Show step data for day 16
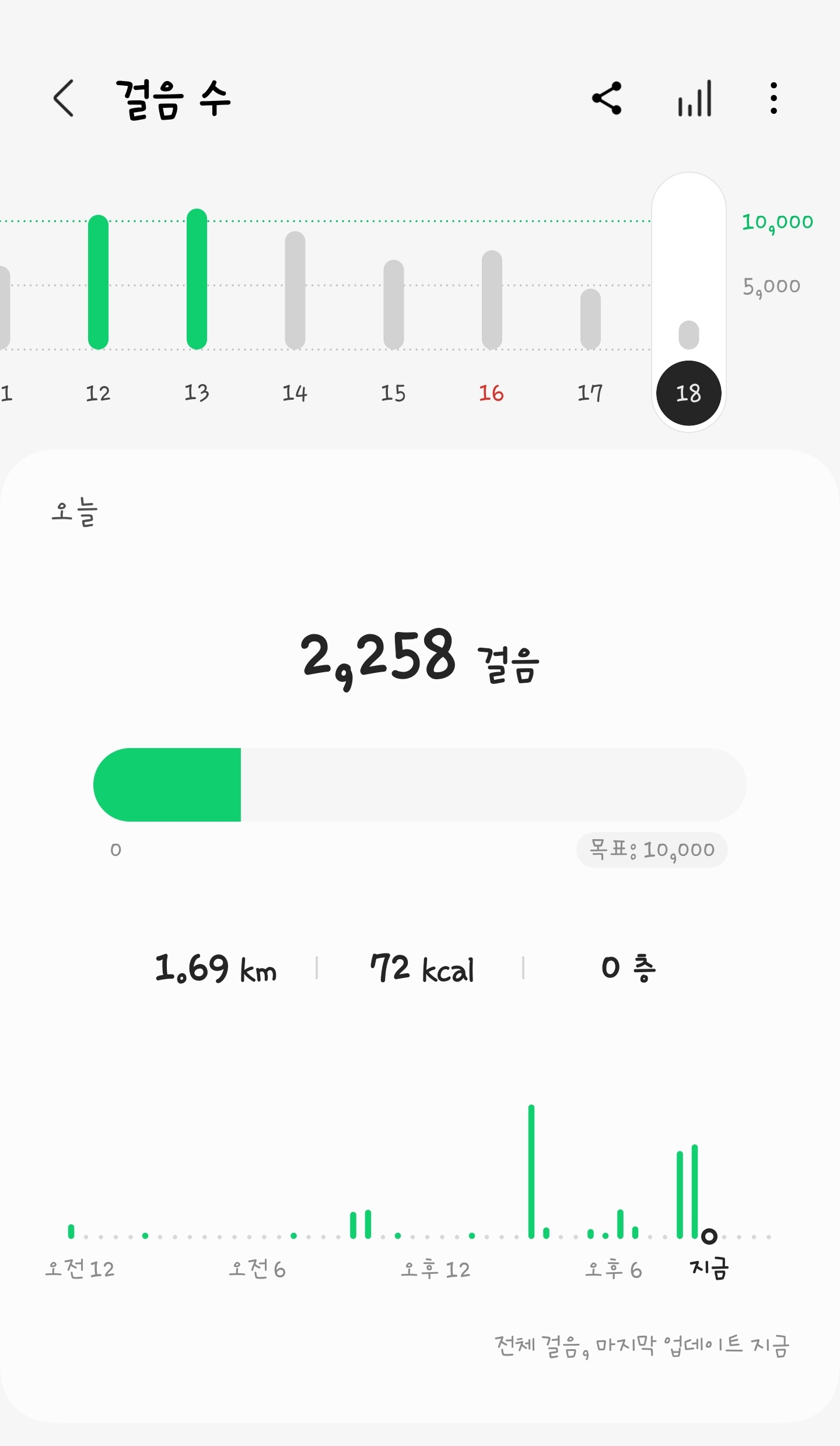The width and height of the screenshot is (840, 1446). pos(492,393)
